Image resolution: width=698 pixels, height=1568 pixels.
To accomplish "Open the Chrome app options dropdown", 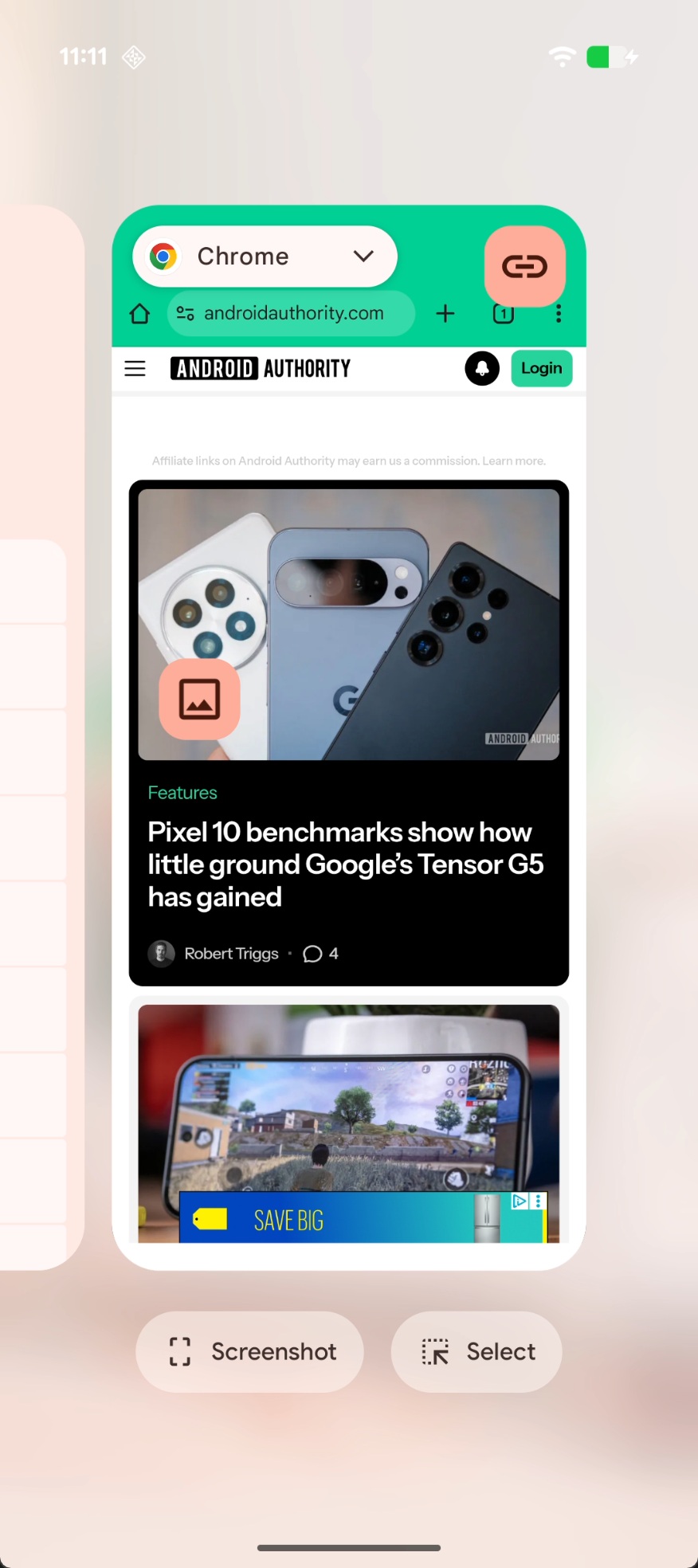I will coord(363,257).
